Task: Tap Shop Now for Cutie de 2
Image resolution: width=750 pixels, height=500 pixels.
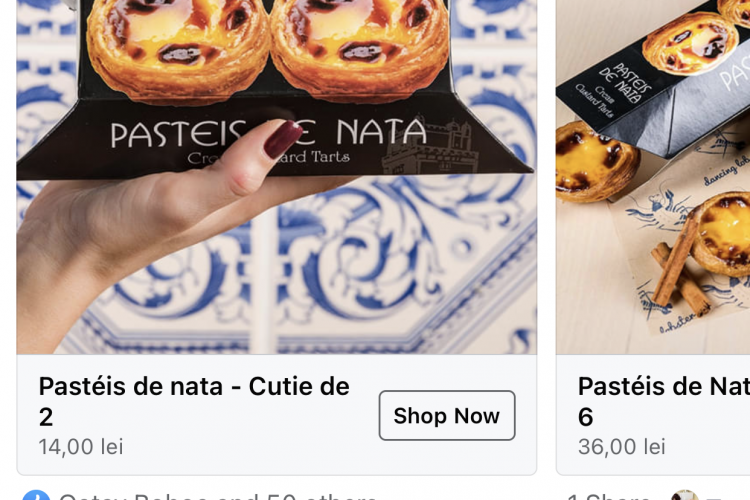Action: point(447,416)
